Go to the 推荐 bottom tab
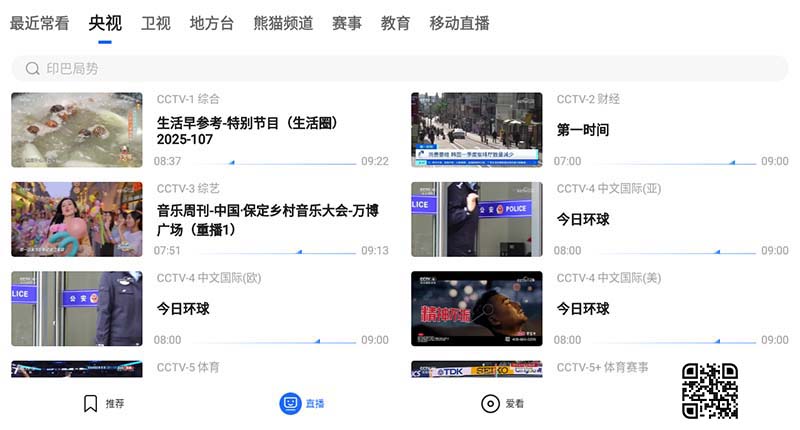Image resolution: width=800 pixels, height=430 pixels. pyautogui.click(x=104, y=404)
